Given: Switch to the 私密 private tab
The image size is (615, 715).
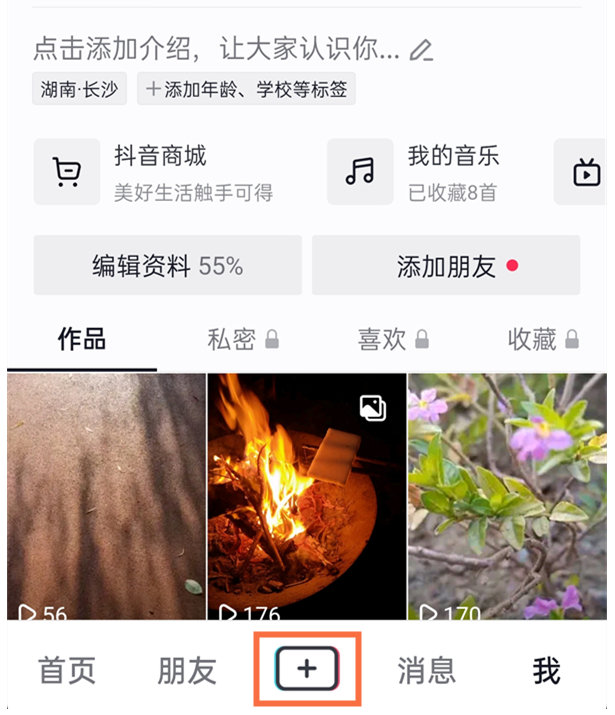Looking at the screenshot, I should click(242, 340).
